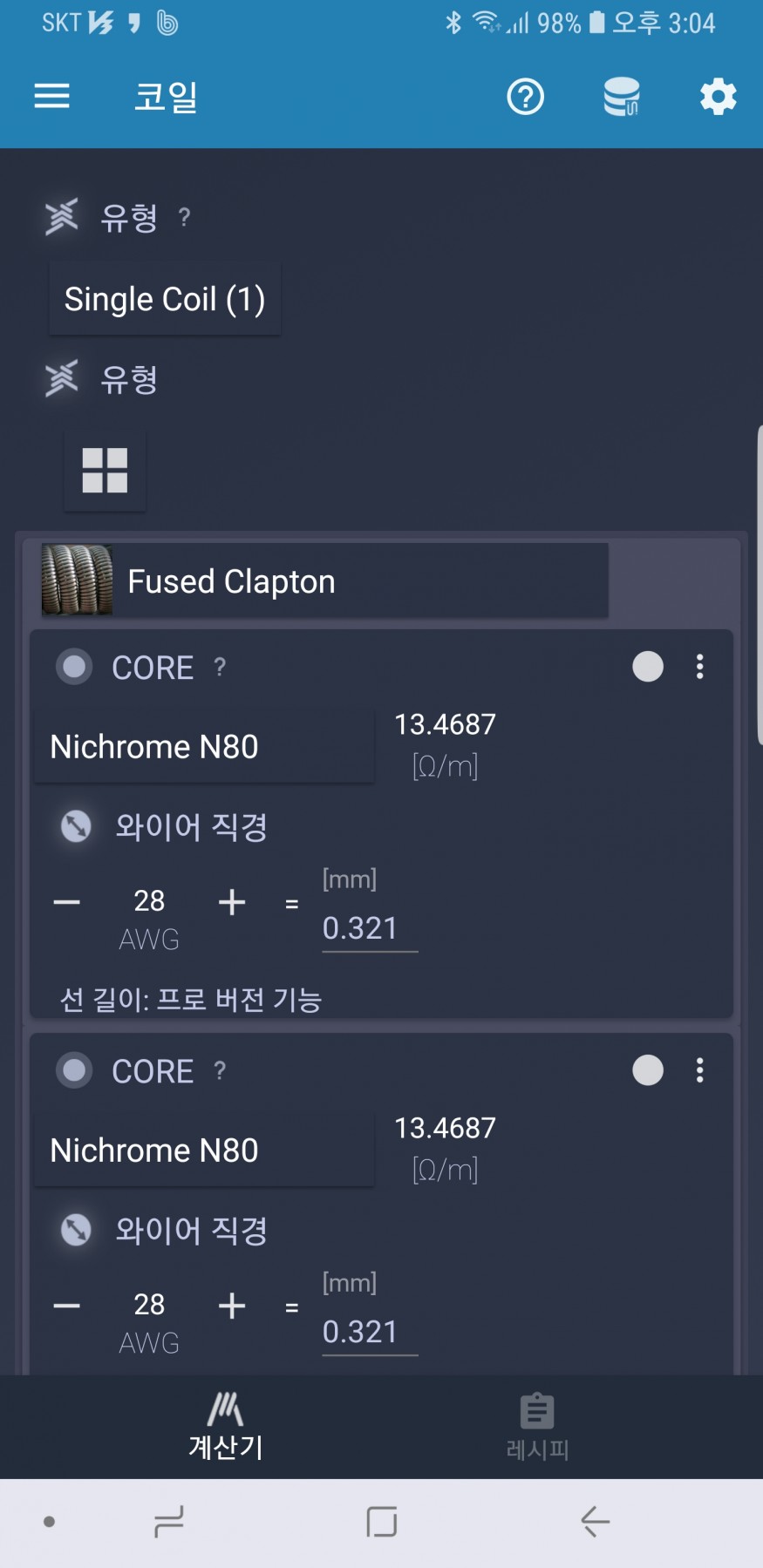The image size is (763, 1568).
Task: Select Nichrome N80 material in second CORE
Action: 204,1150
